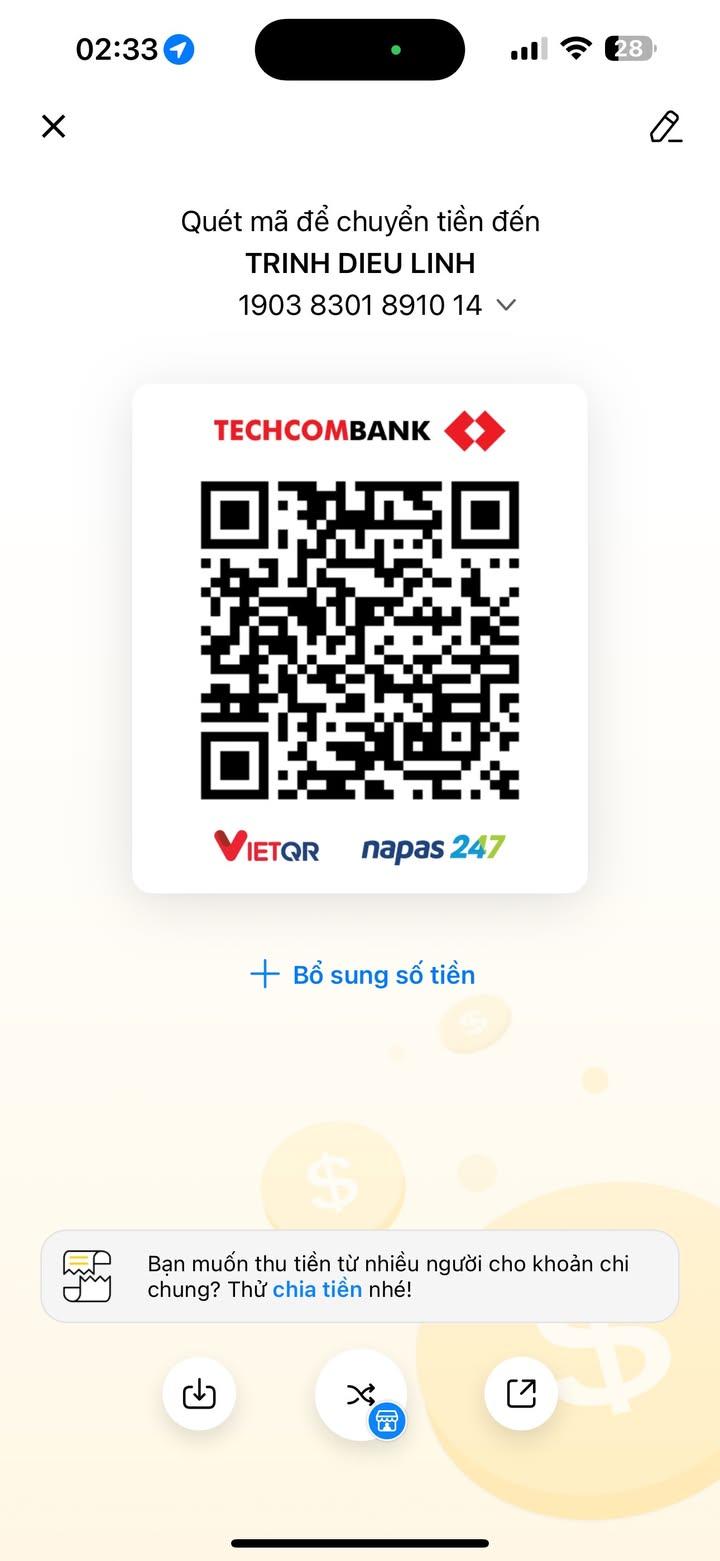
Task: Open the chia tiền link
Action: (x=317, y=1289)
